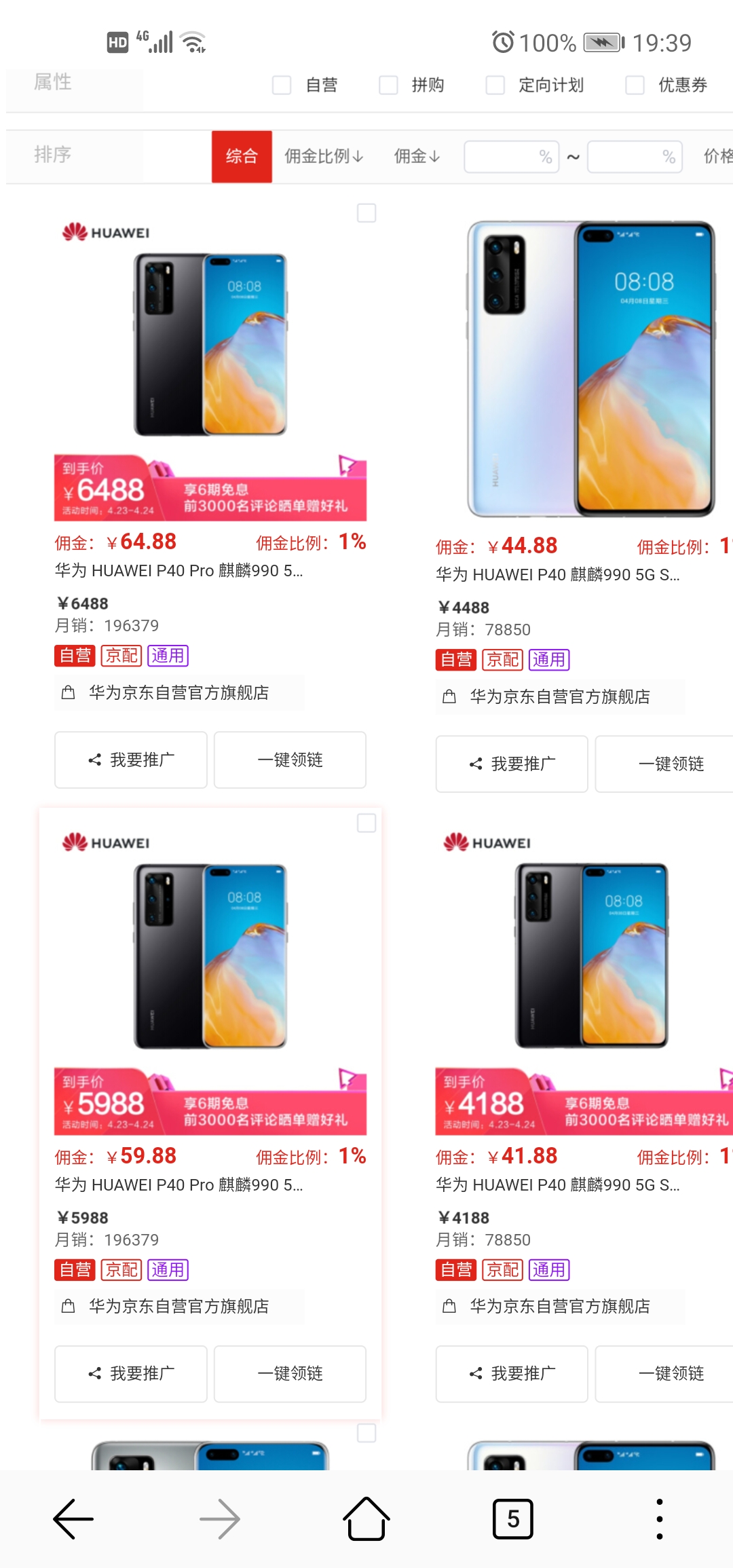Open the browser three-dot menu
The image size is (733, 1568).
(659, 1518)
